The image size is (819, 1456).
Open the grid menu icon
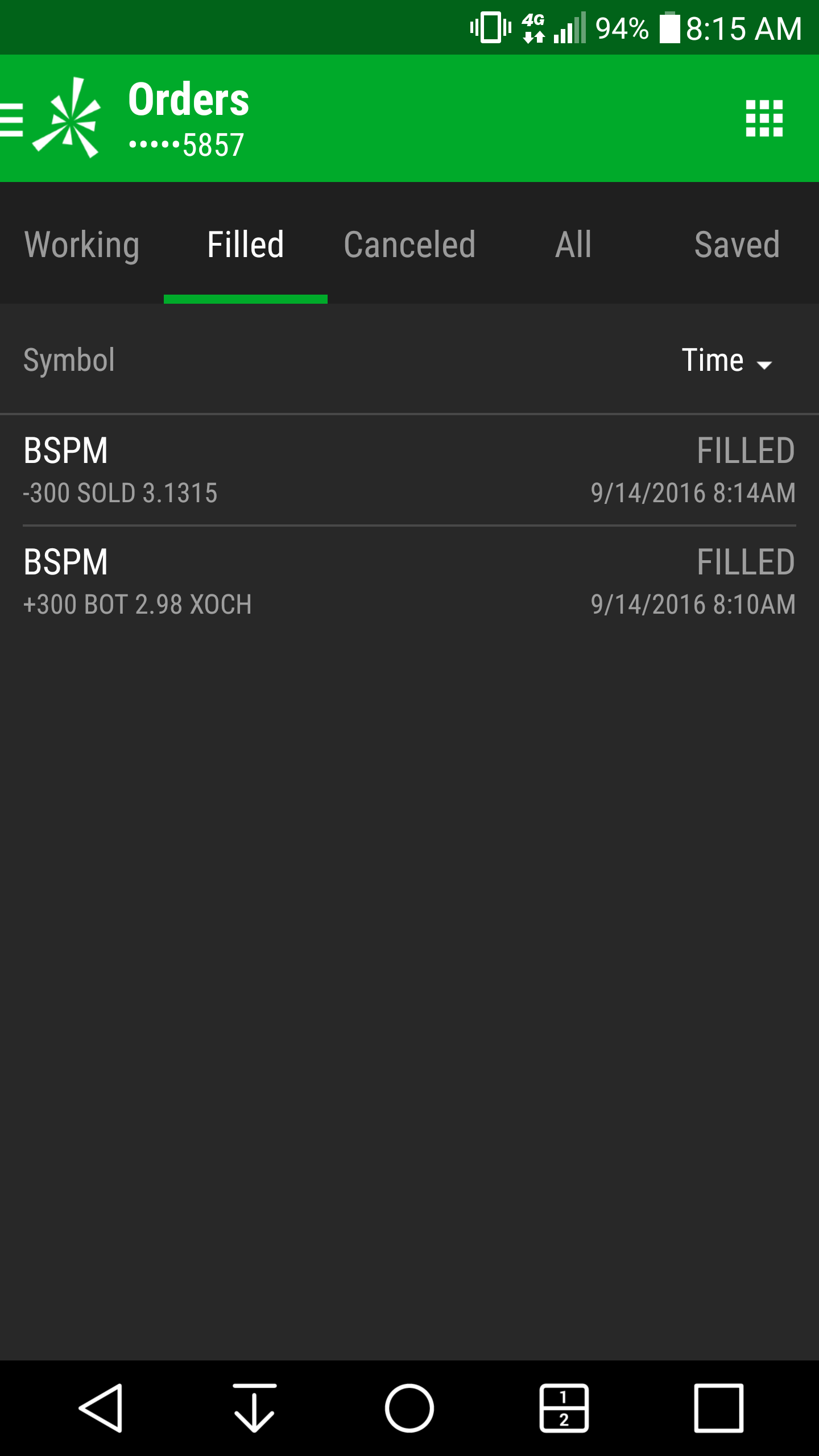point(764,118)
